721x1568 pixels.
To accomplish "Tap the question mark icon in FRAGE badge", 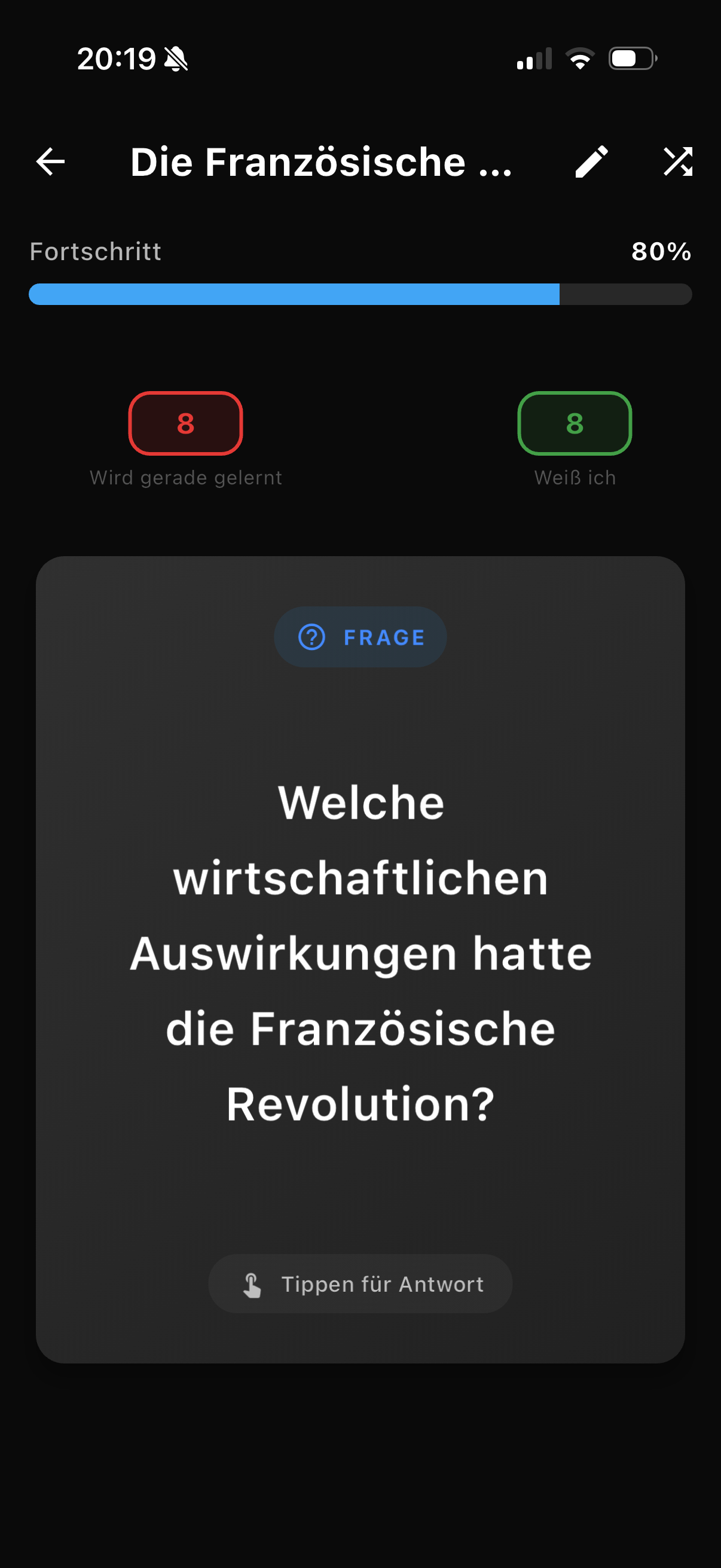I will 311,637.
